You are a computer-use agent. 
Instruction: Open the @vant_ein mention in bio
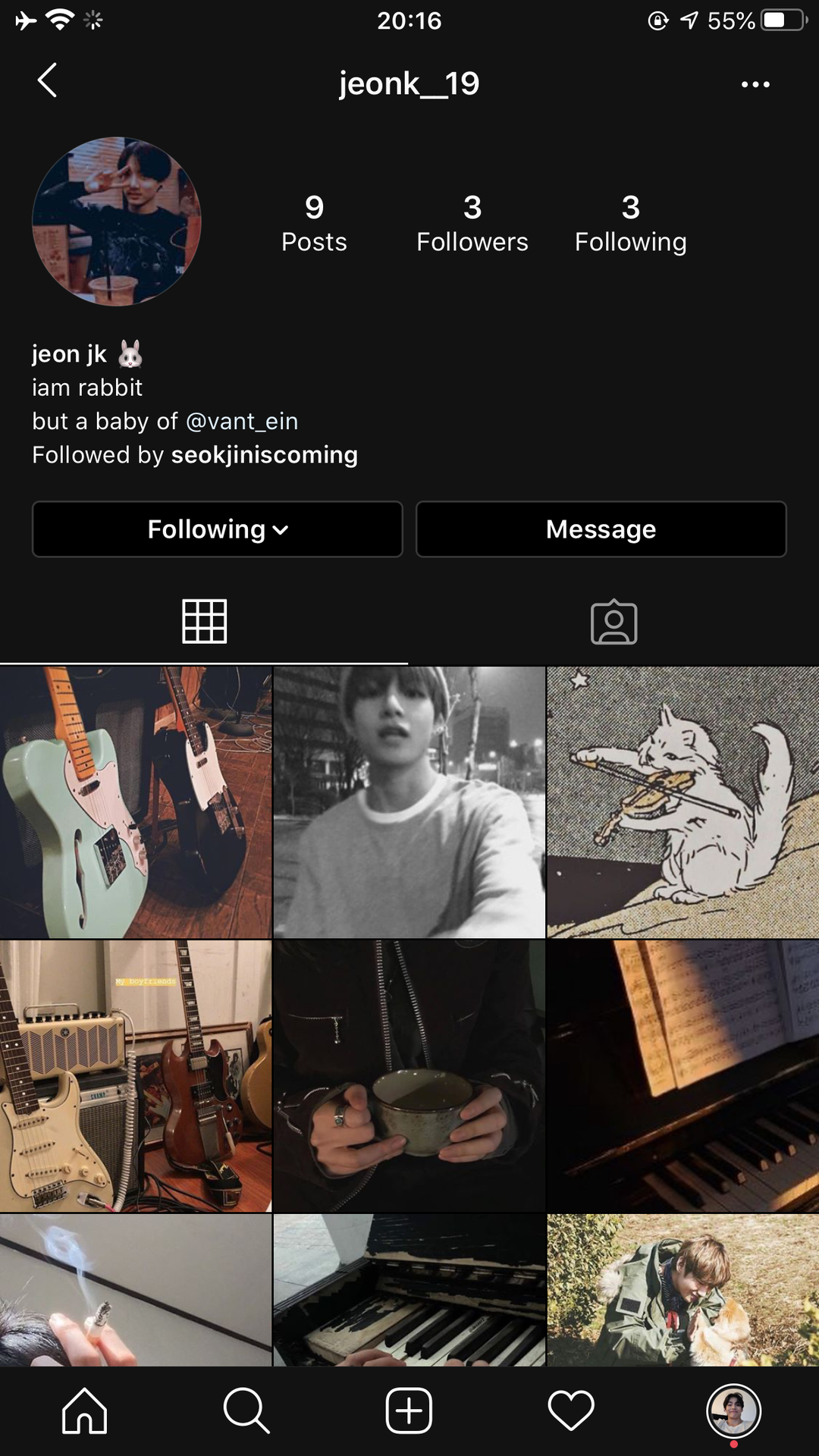pos(242,421)
